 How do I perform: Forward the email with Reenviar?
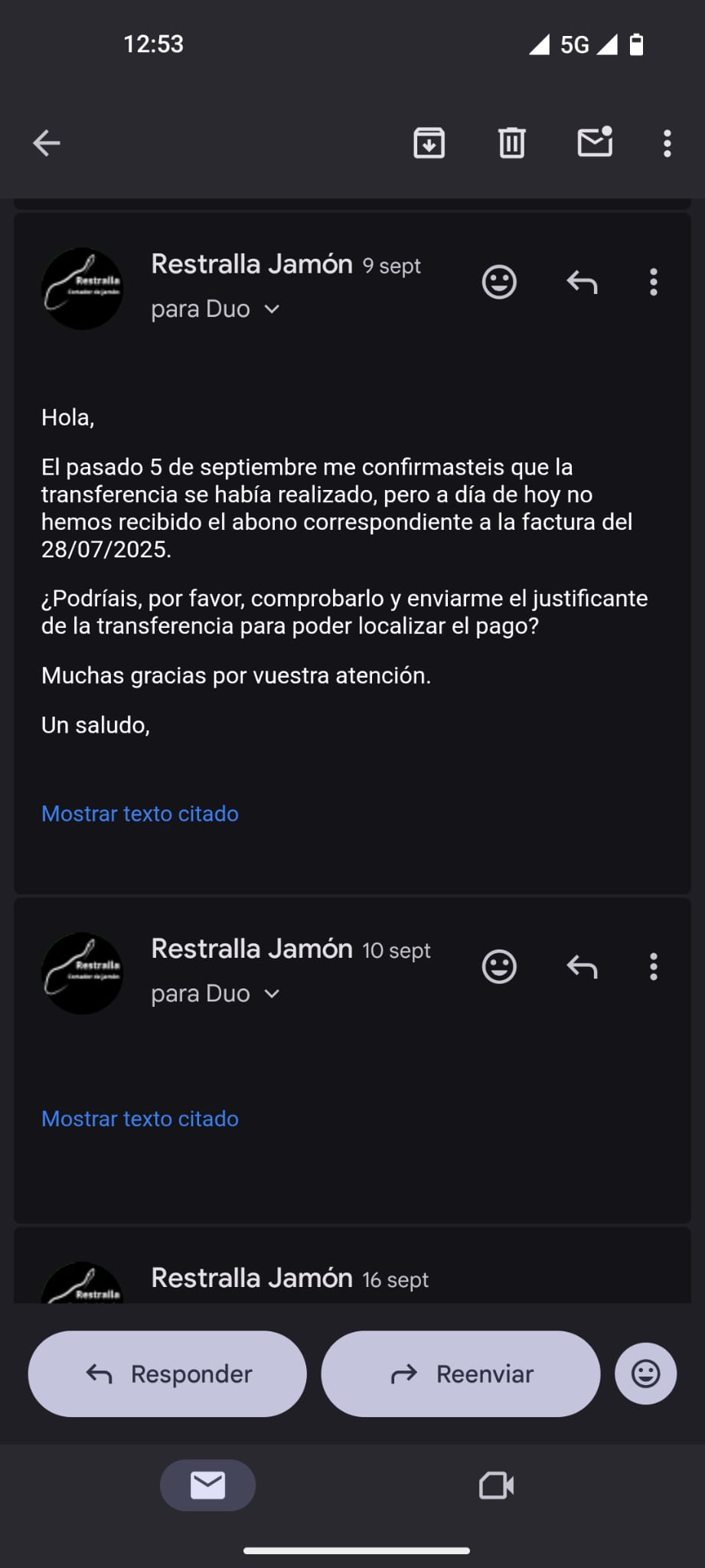coord(461,1374)
